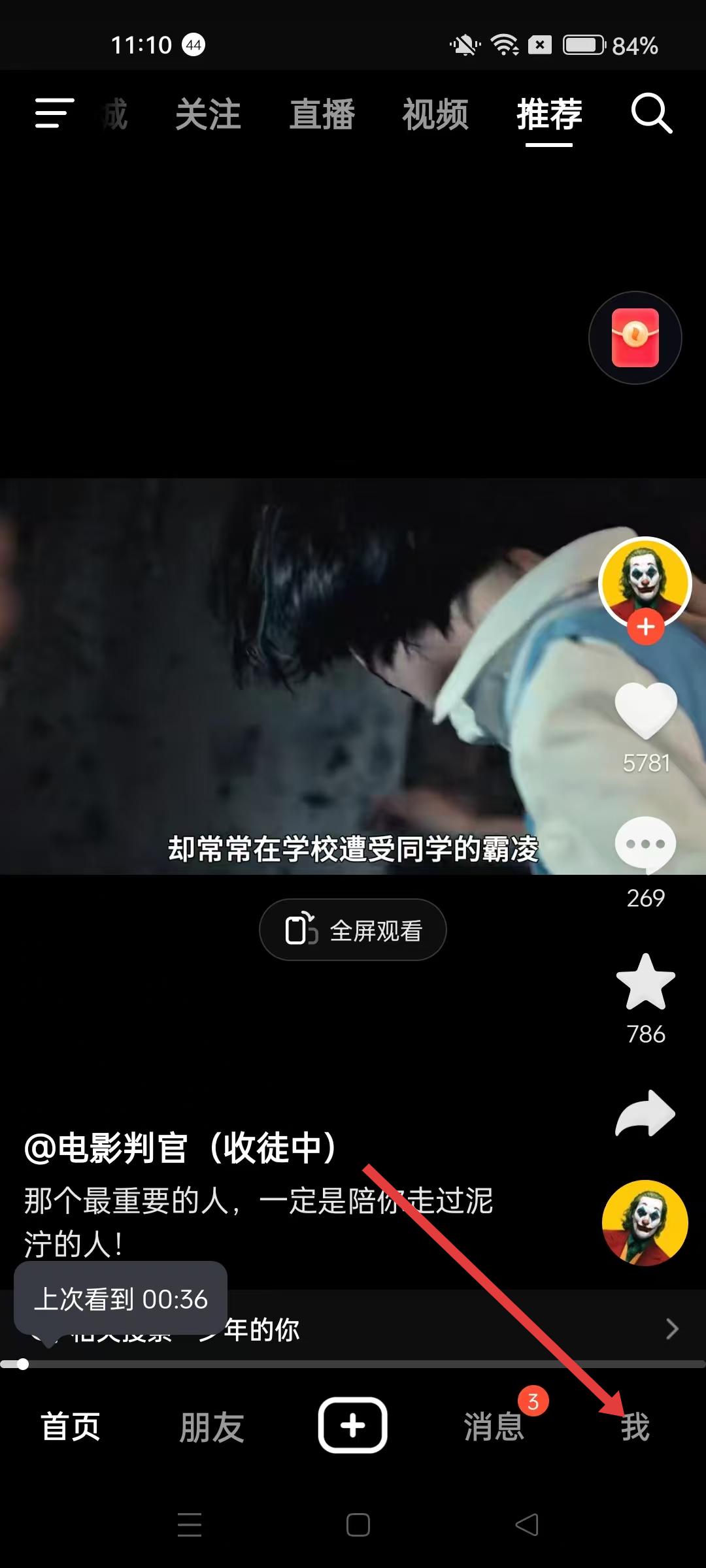The height and width of the screenshot is (1568, 706).
Task: Open the 消息 tab
Action: pos(494,1427)
